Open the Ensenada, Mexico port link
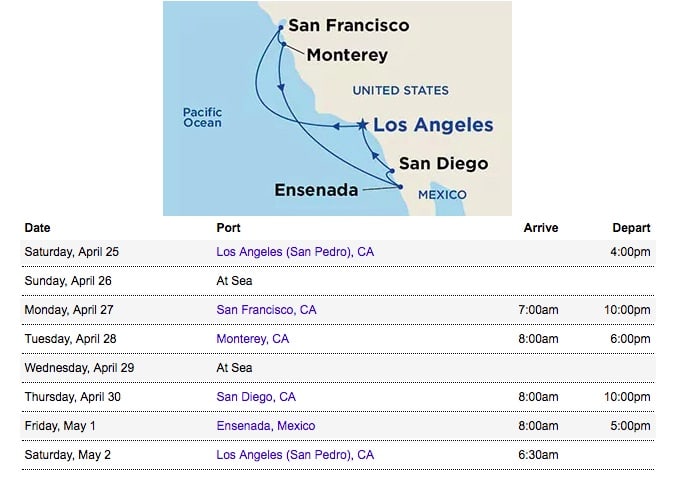This screenshot has height=477, width=678. tap(265, 426)
